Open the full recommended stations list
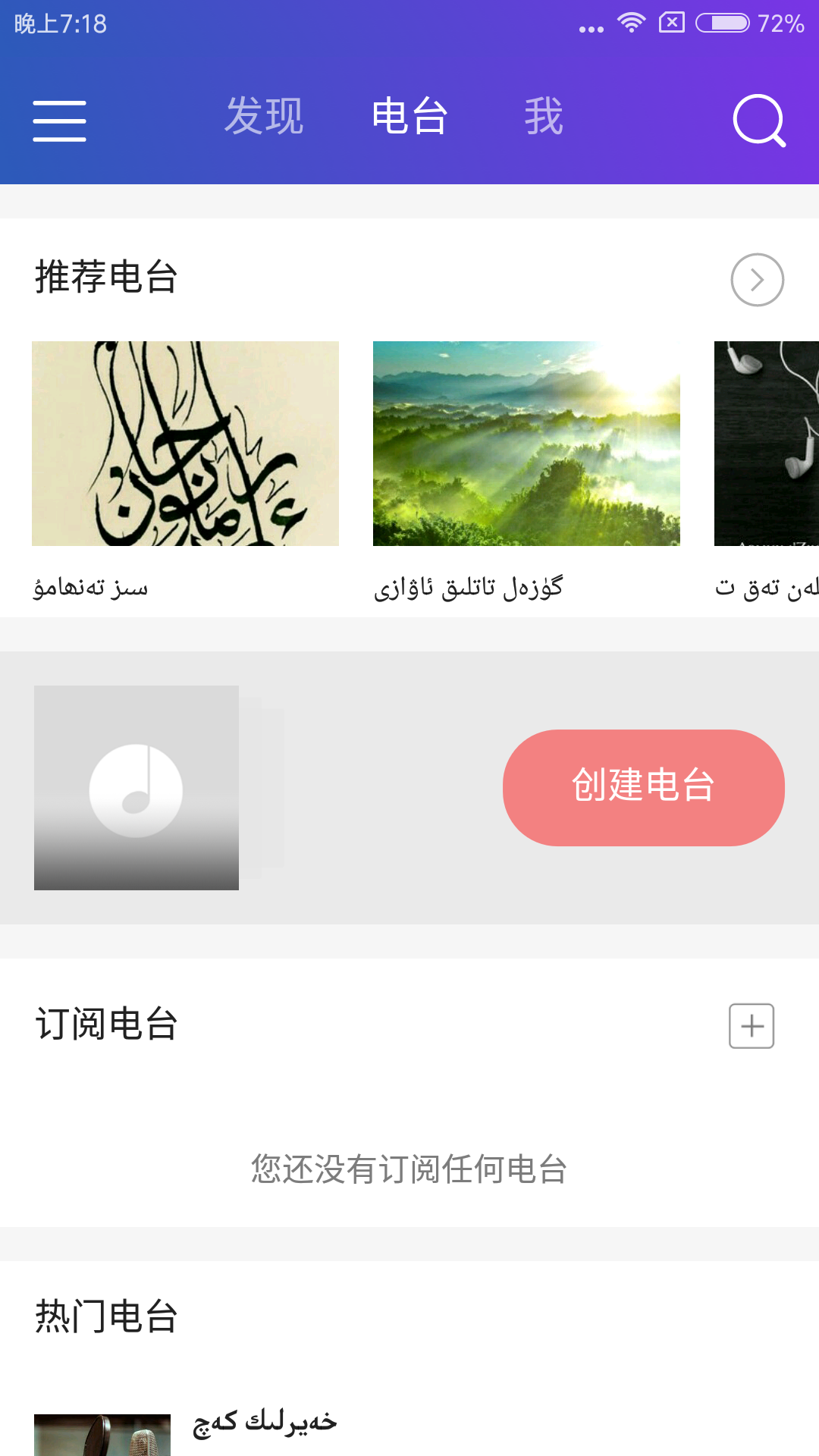Viewport: 819px width, 1456px height. click(x=756, y=279)
